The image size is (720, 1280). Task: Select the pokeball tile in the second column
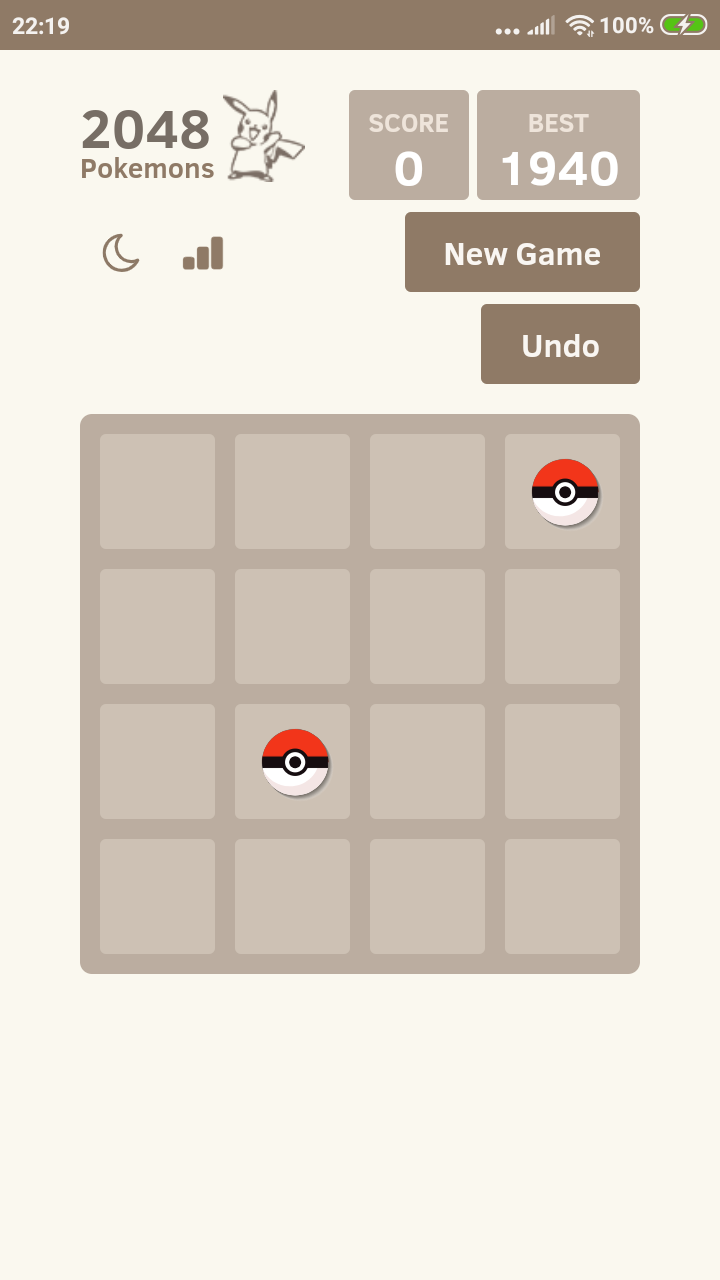pyautogui.click(x=292, y=761)
